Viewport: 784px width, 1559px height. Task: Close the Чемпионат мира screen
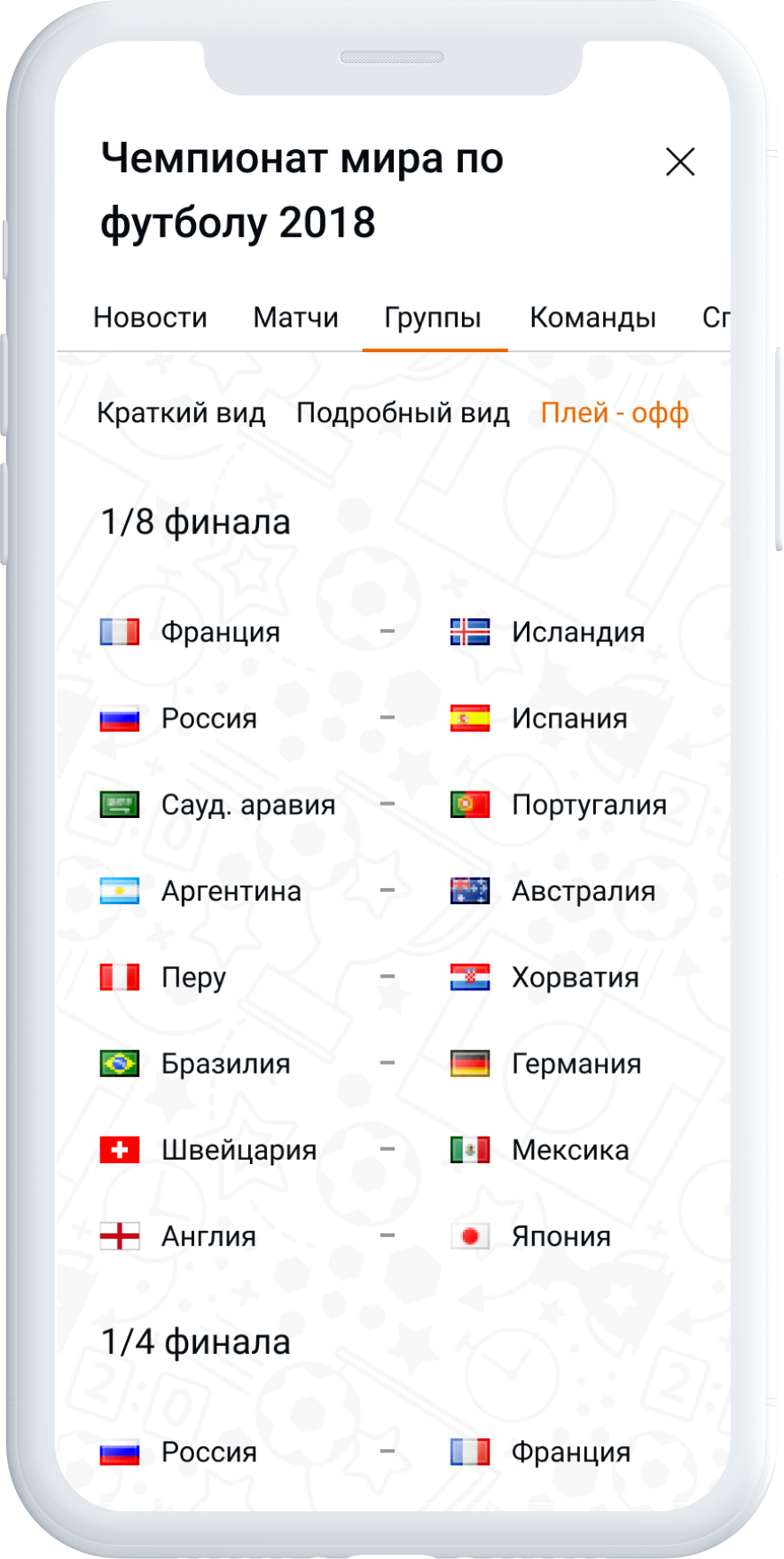coord(679,161)
